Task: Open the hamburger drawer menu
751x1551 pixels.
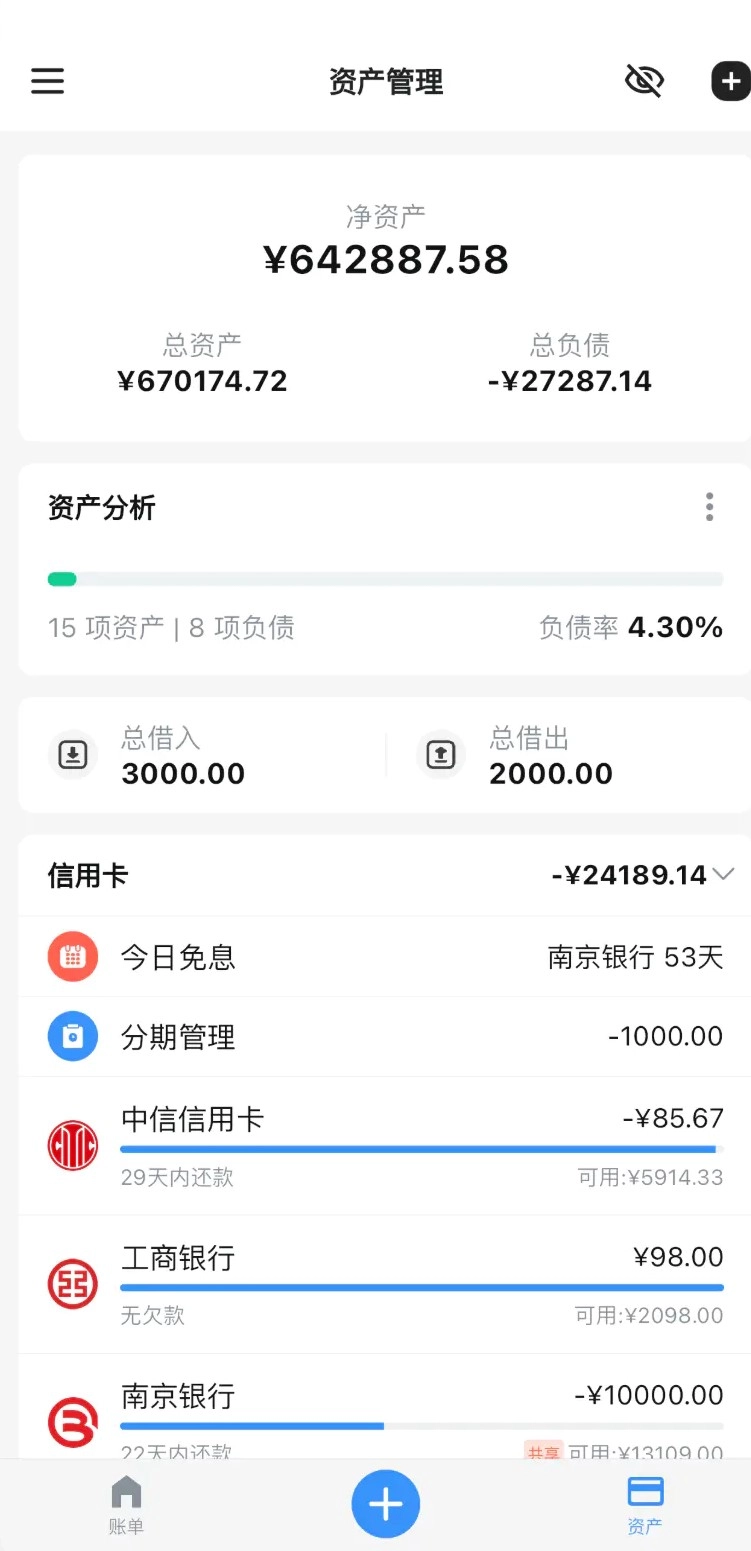Action: click(x=47, y=81)
